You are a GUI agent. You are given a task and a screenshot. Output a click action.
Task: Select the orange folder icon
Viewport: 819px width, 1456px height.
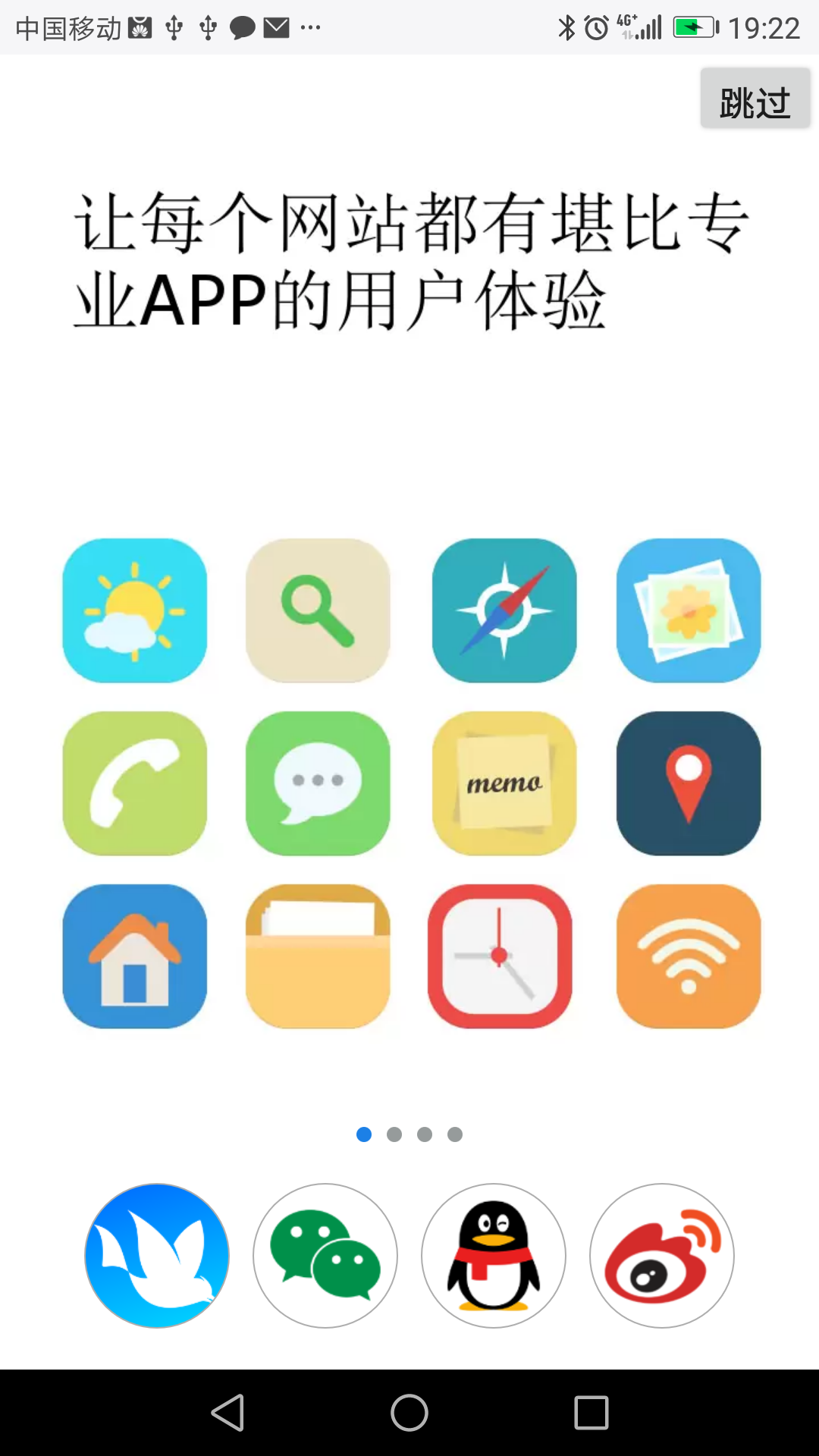(x=318, y=957)
